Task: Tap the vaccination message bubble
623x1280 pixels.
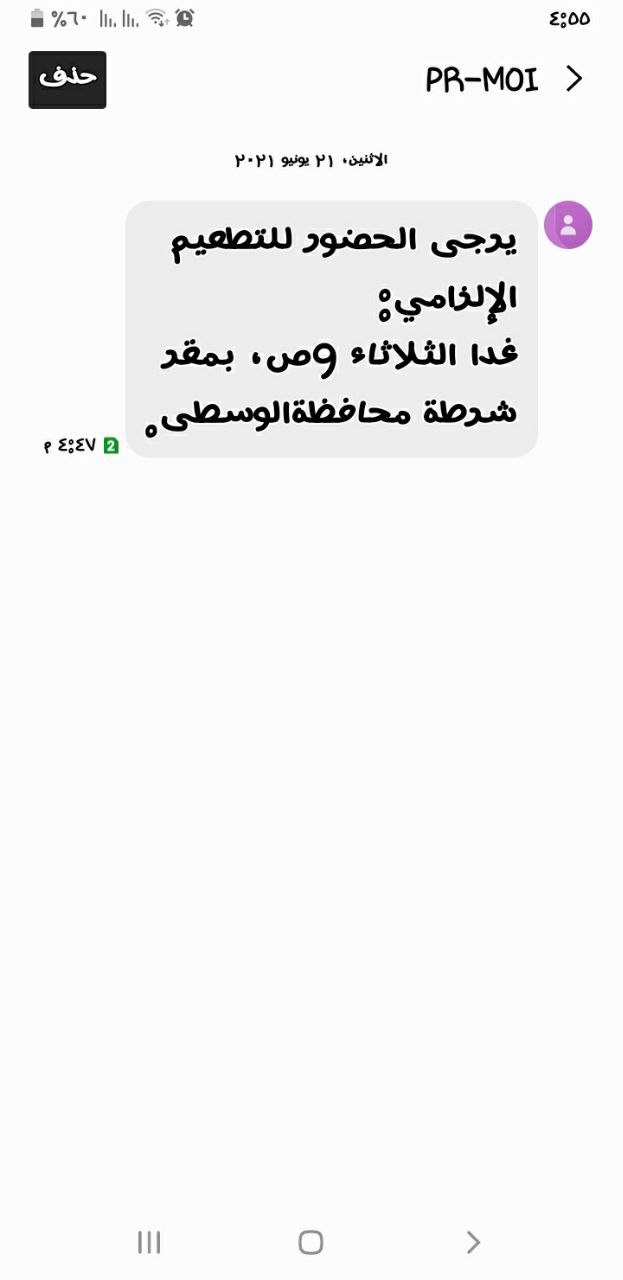Action: (331, 329)
